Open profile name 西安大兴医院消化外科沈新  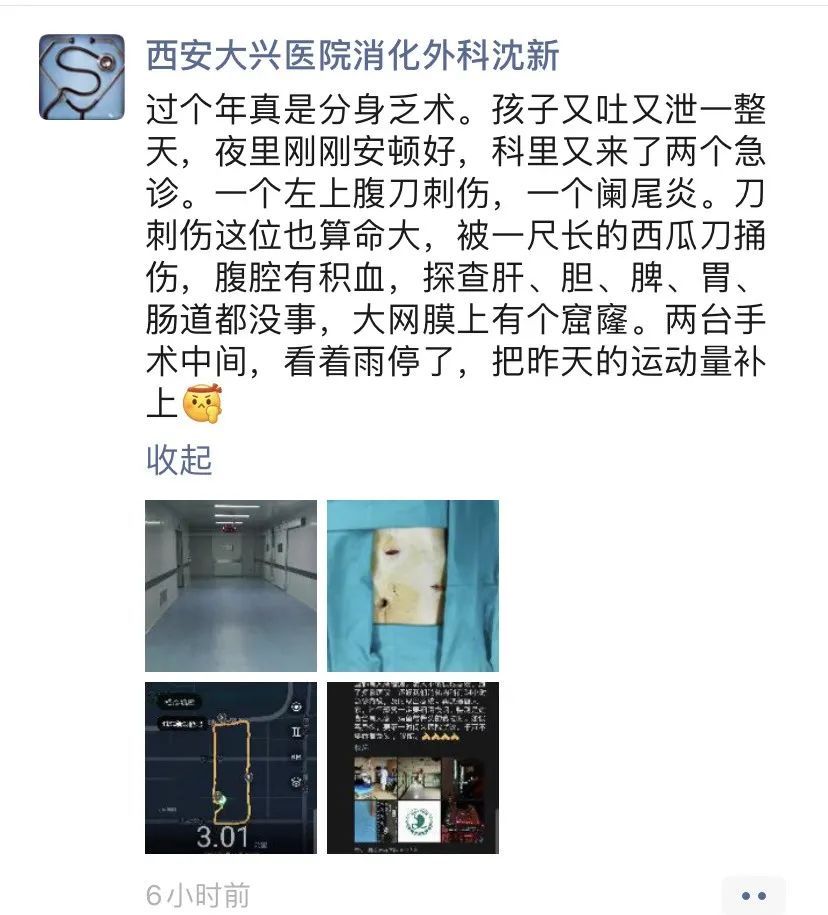[x=353, y=55]
